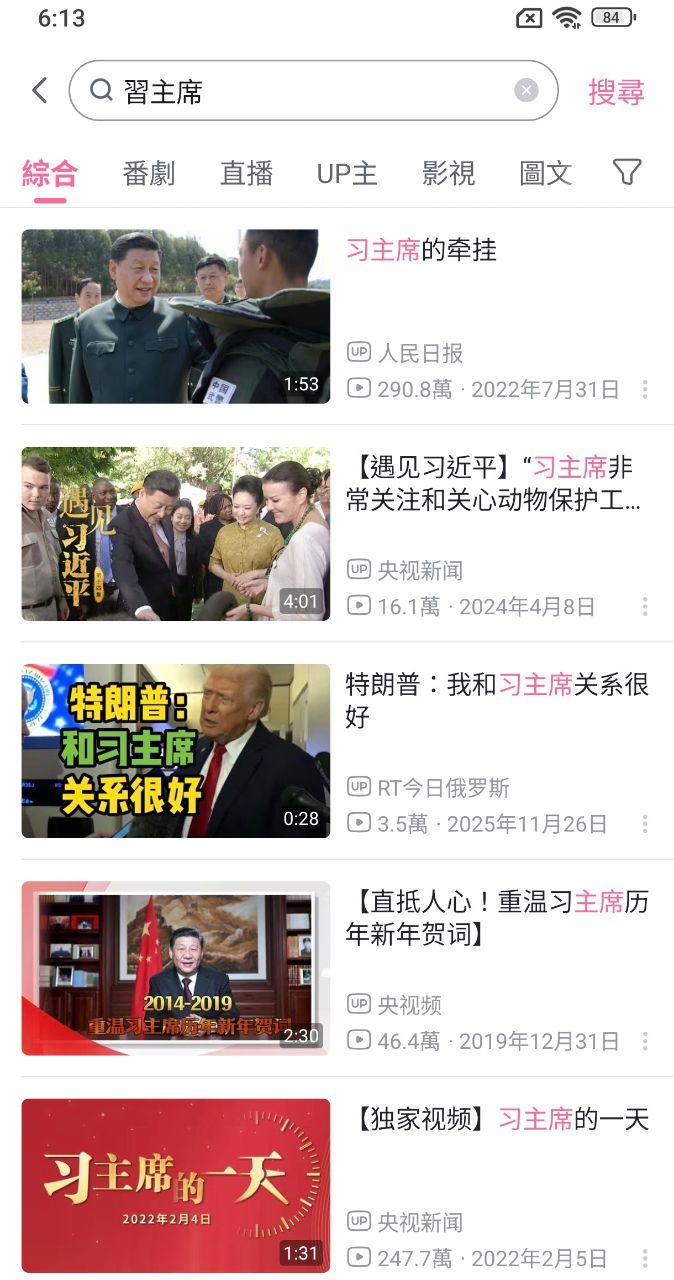The height and width of the screenshot is (1280, 674).
Task: Open more options for the 新年贺词 video
Action: [645, 1041]
